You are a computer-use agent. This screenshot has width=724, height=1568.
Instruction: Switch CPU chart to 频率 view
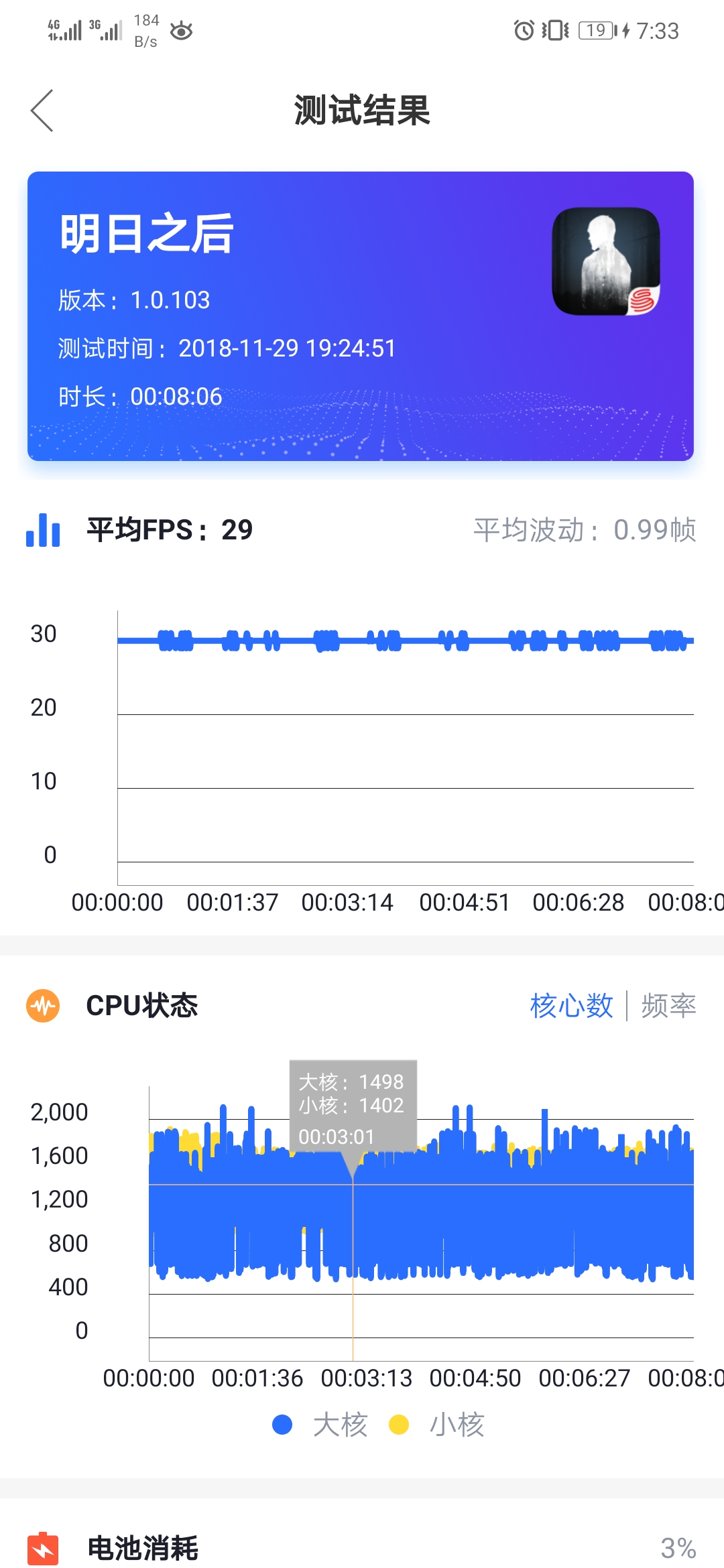click(x=668, y=1006)
